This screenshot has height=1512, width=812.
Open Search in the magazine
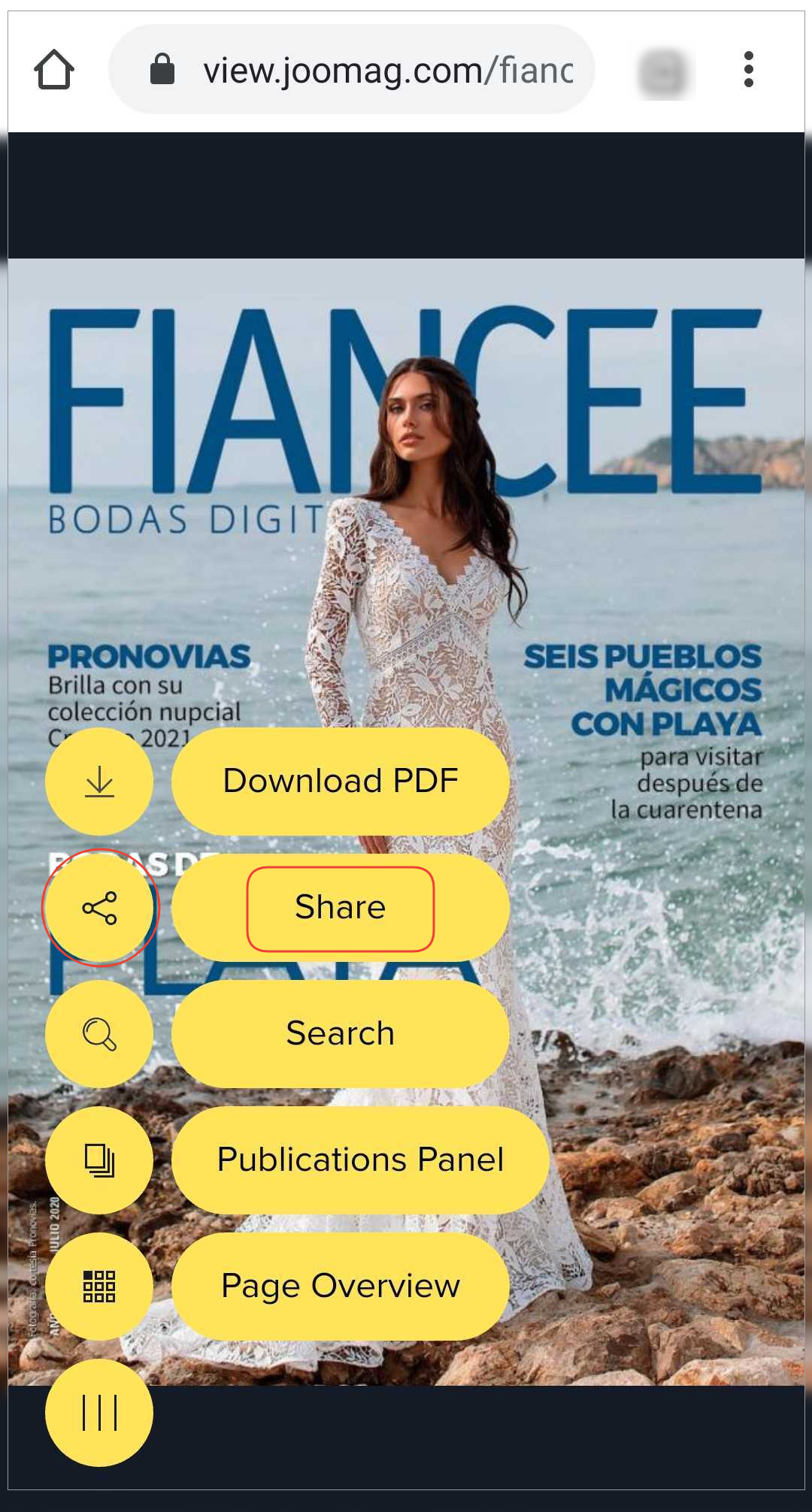click(341, 1034)
